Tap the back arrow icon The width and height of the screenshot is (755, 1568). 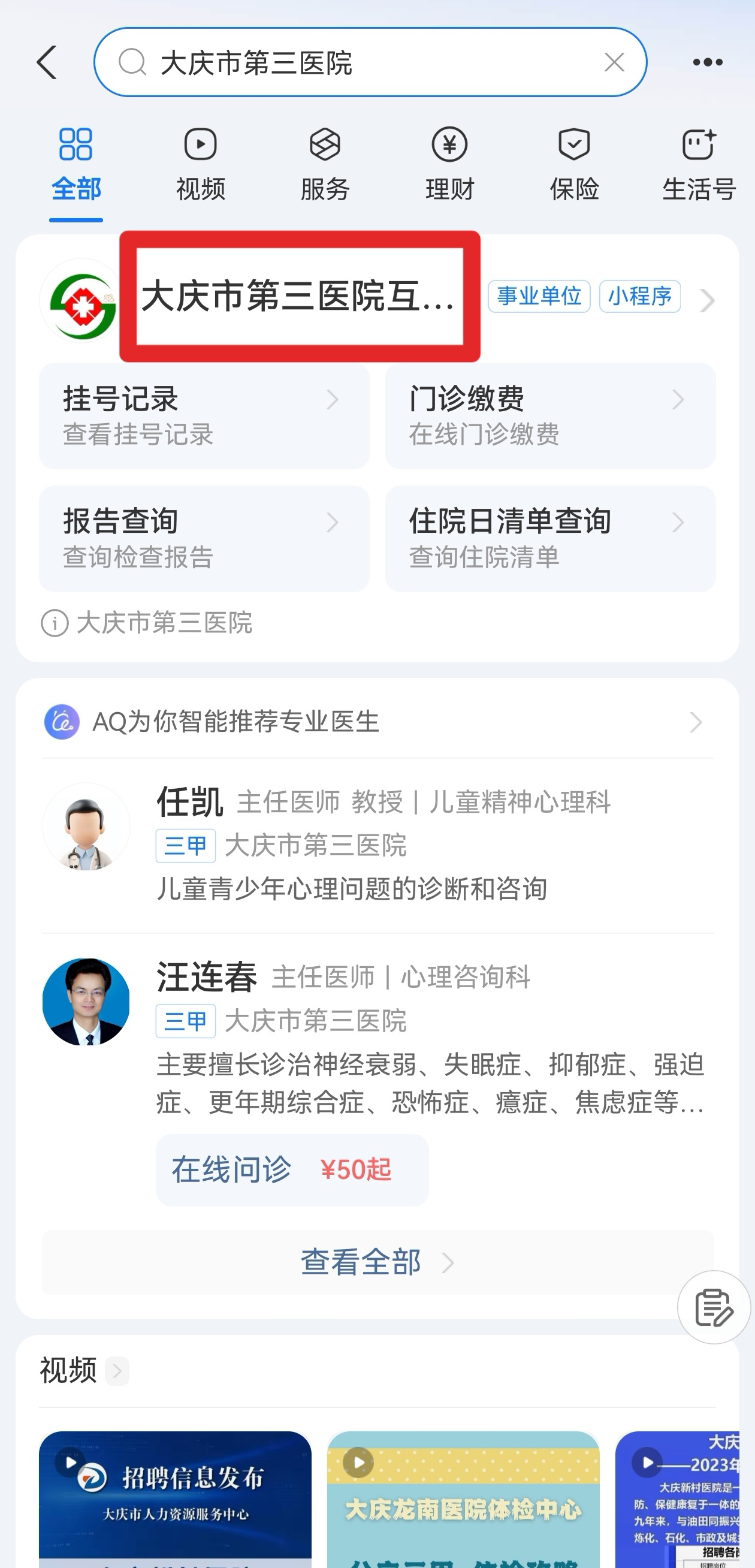[x=48, y=62]
